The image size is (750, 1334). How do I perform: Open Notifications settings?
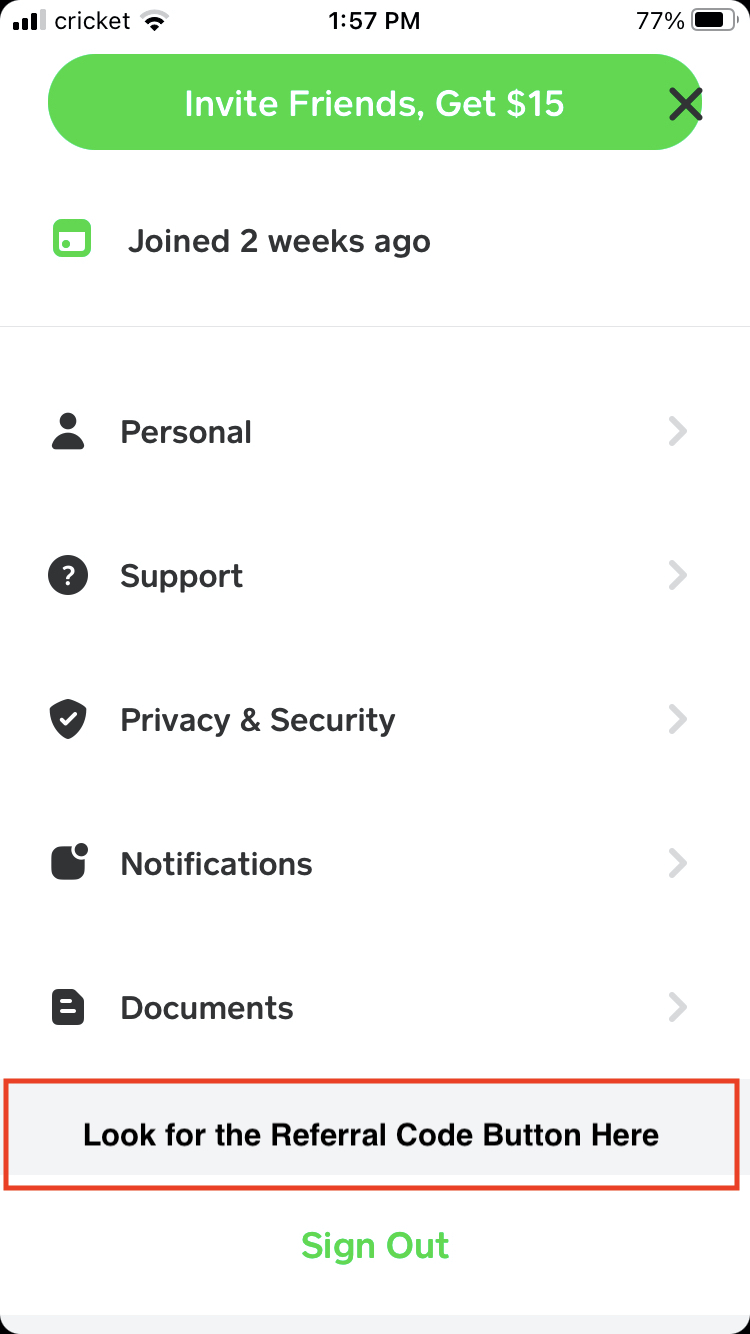click(375, 864)
